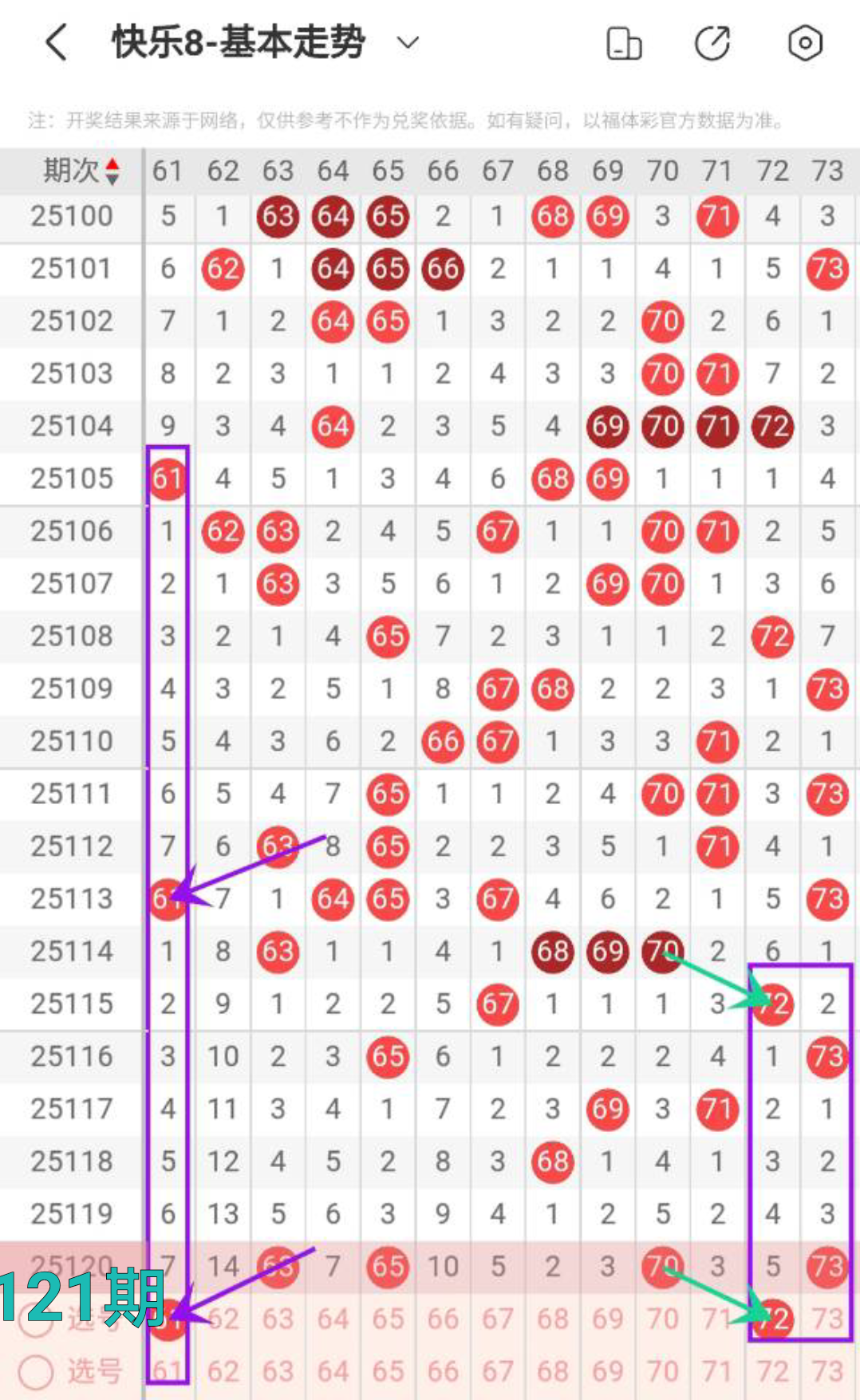
Task: Pick number 63 in the bottom 选号 row
Action: tap(278, 1372)
